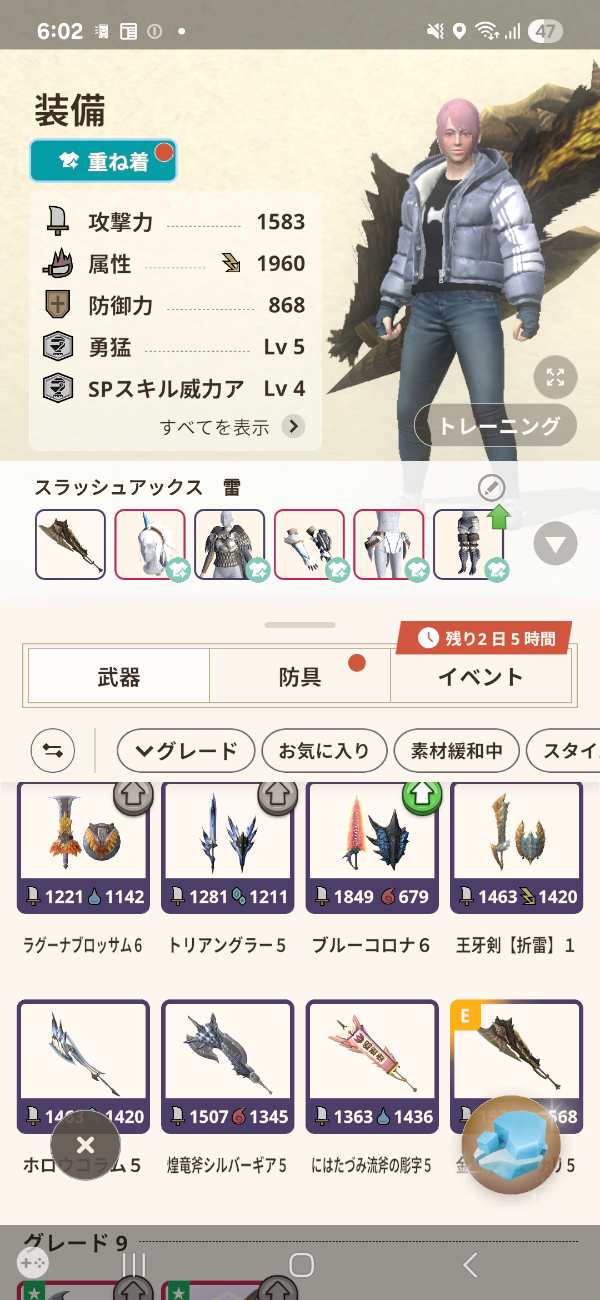Expand the equipment set dropdown arrow

555,545
